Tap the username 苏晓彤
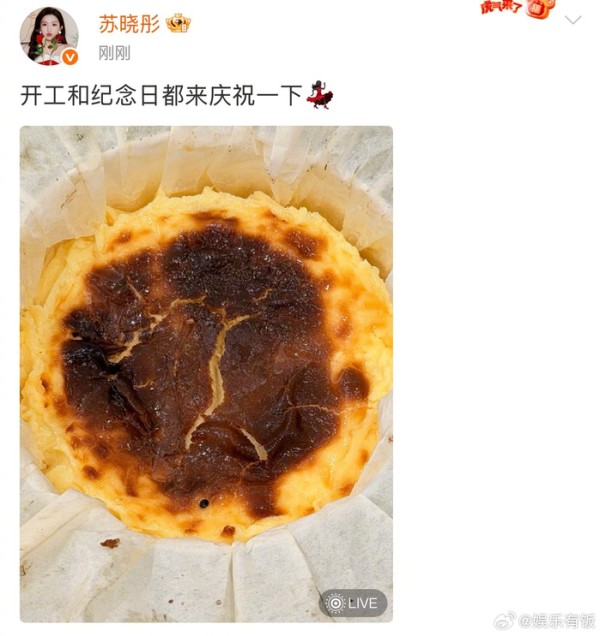600x636 pixels. 128,24
